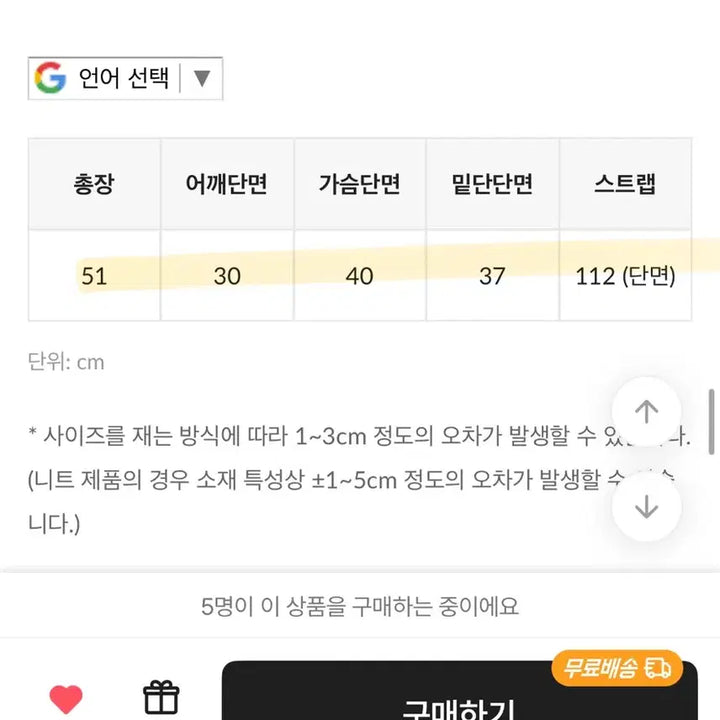This screenshot has height=720, width=720.
Task: Open the gift icon to send as present
Action: 160,697
